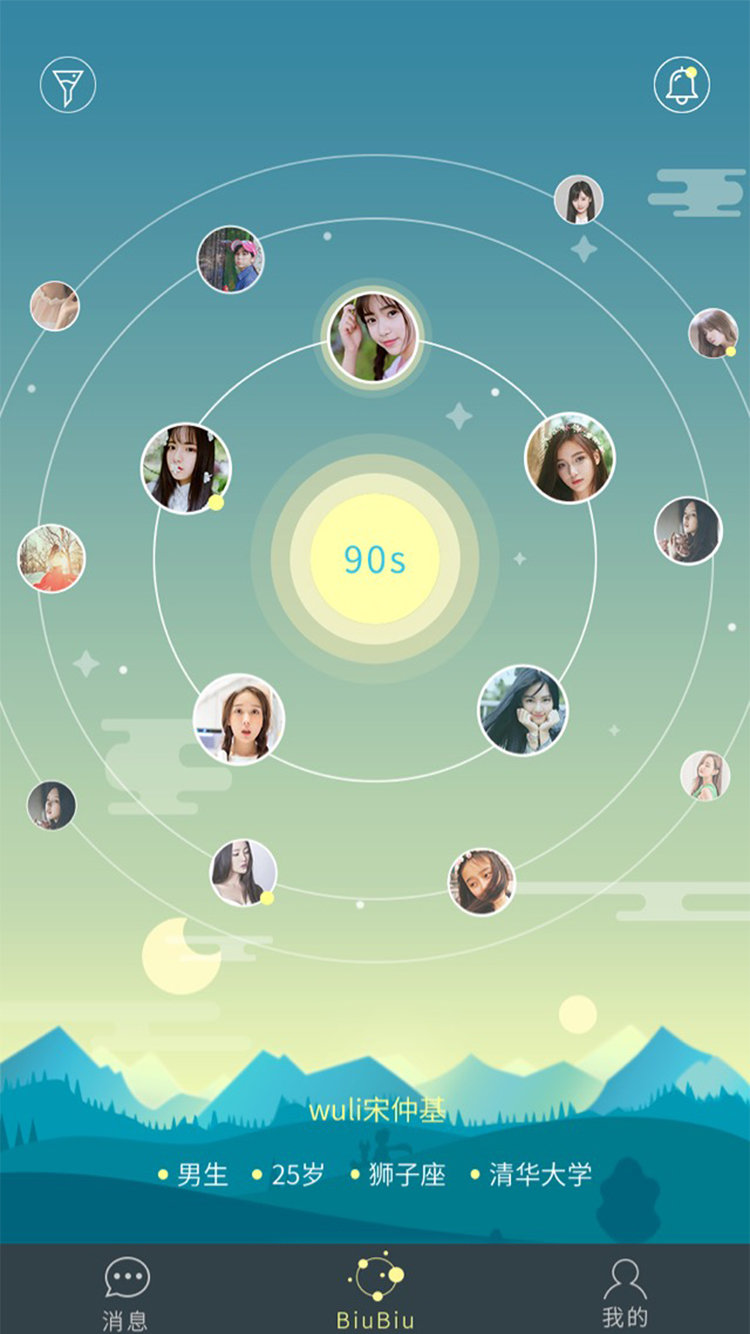
Task: Go to the 我的 tab
Action: point(625,1293)
